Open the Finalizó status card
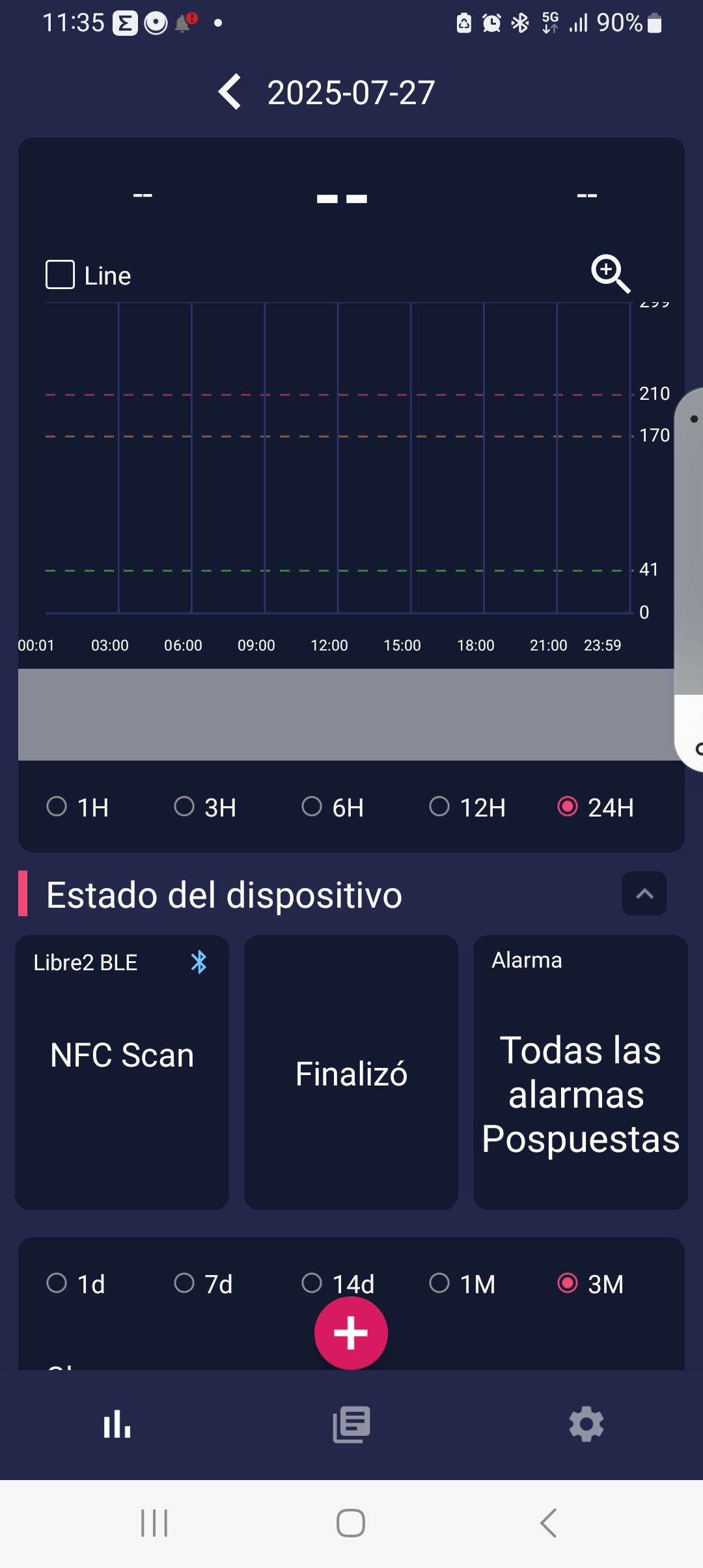 (351, 1072)
